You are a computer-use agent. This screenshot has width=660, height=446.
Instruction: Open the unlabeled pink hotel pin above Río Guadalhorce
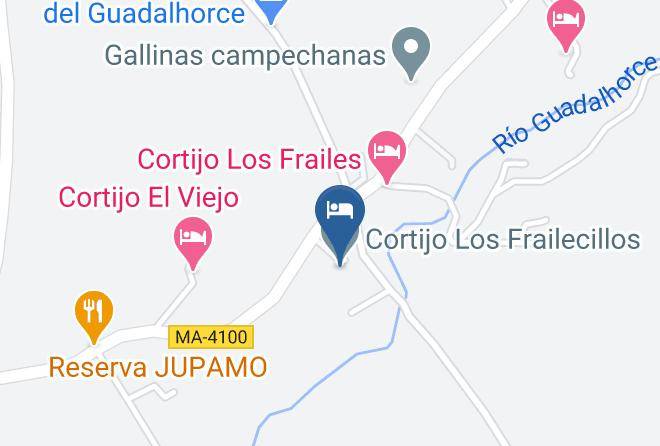[566, 25]
